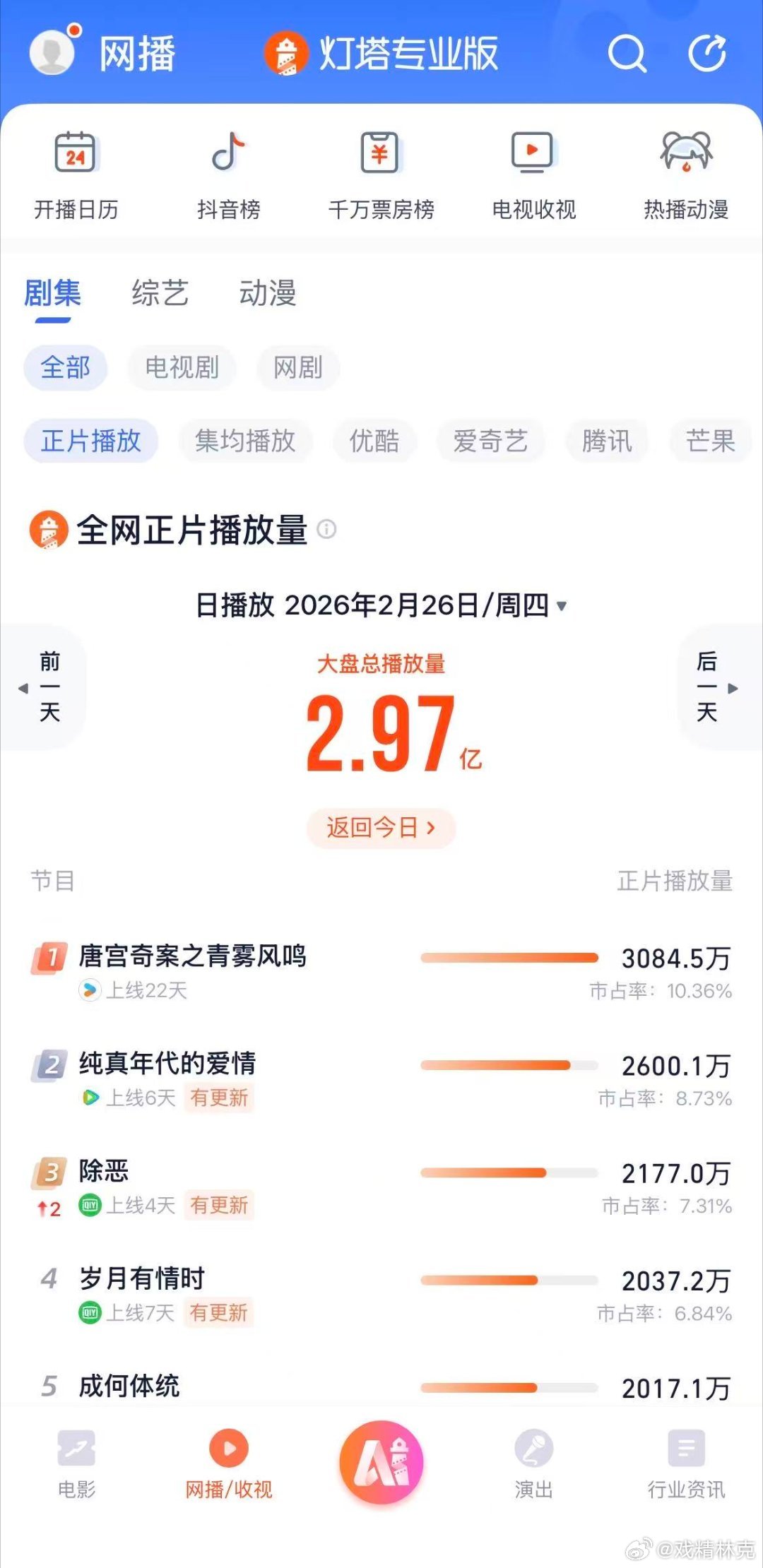This screenshot has height=1568, width=763.
Task: Switch to the 综艺 tab
Action: 158,295
